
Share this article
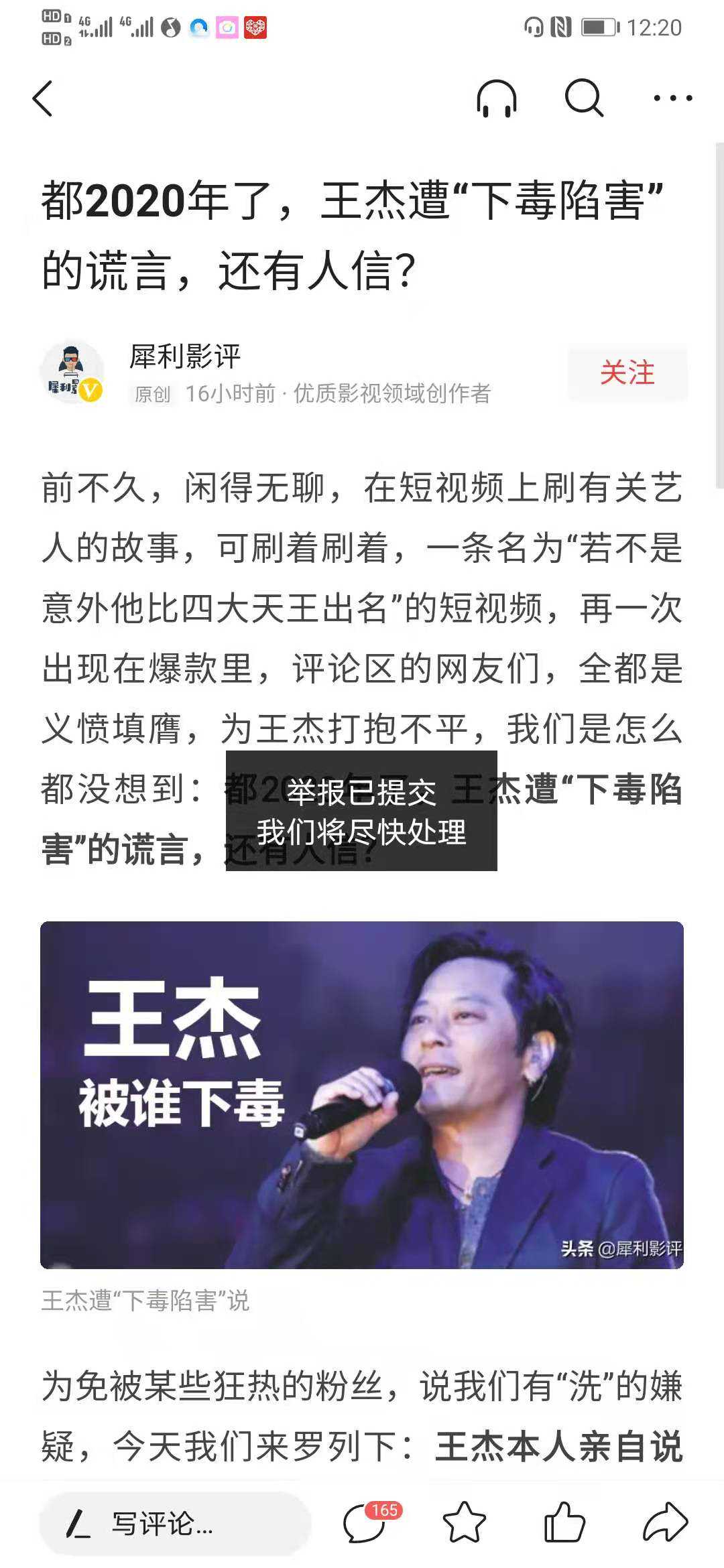point(664,1523)
